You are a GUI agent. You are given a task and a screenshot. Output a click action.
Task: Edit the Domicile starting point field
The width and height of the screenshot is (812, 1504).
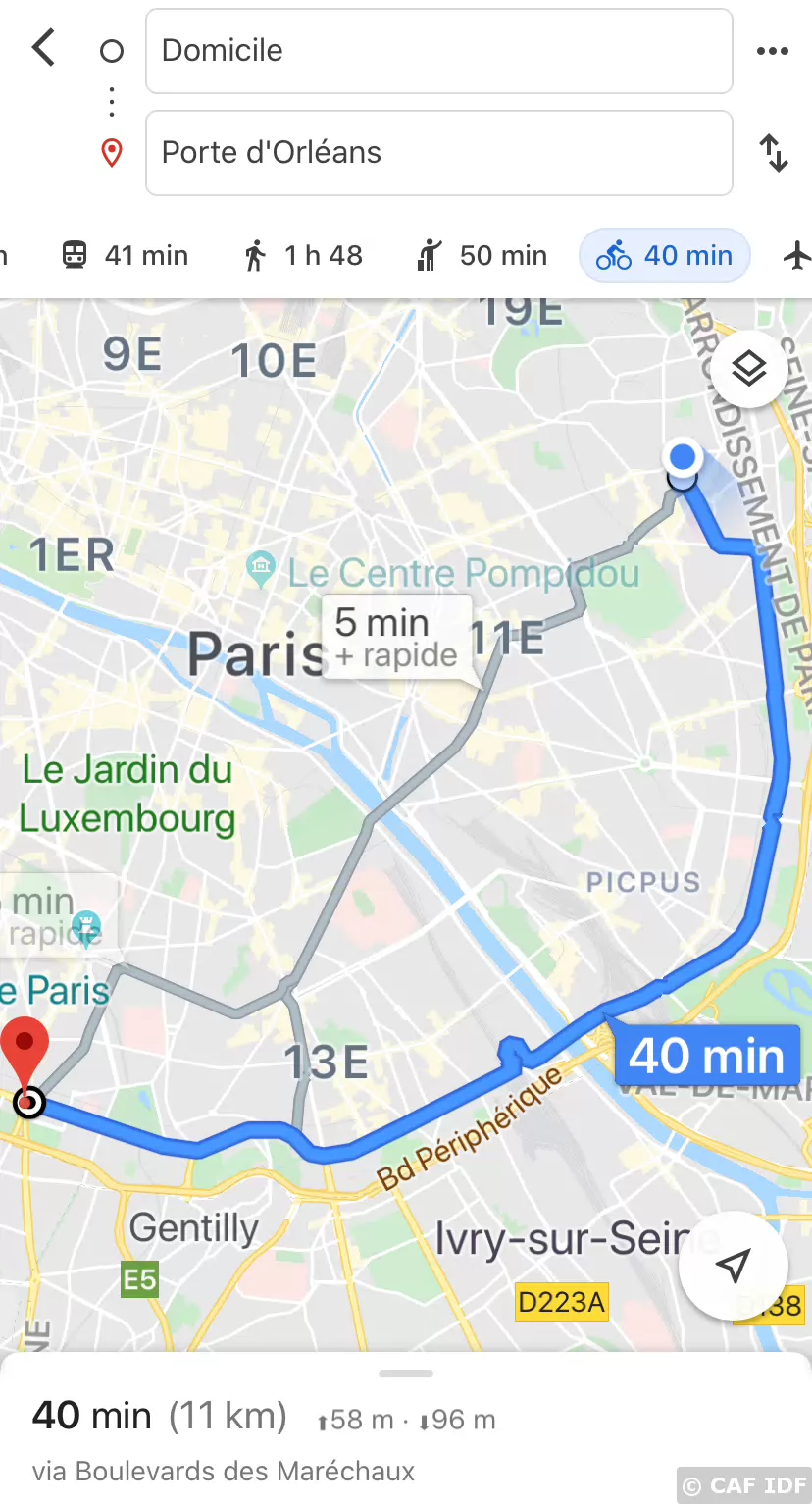point(438,51)
